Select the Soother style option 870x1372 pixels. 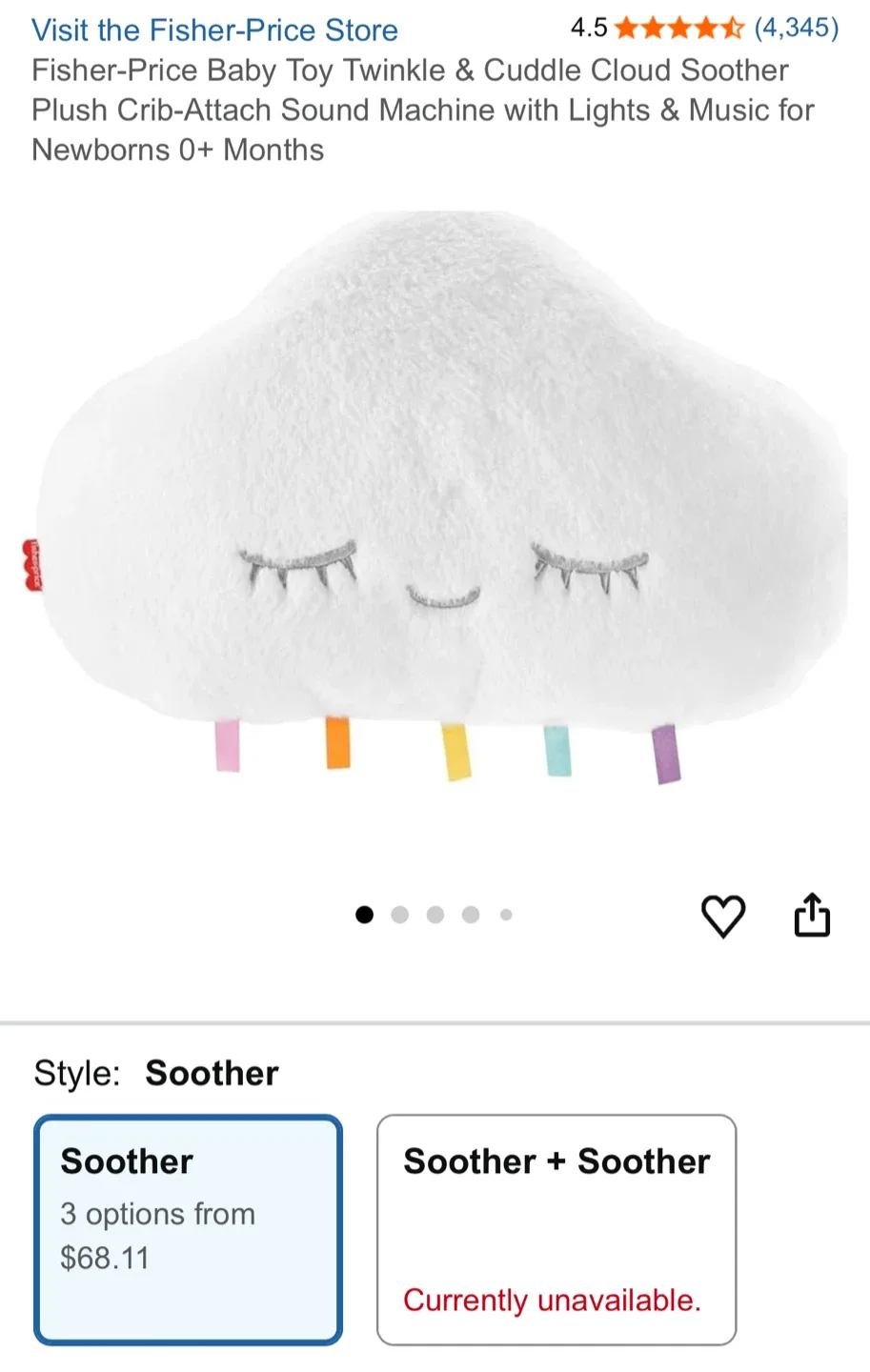click(188, 1229)
